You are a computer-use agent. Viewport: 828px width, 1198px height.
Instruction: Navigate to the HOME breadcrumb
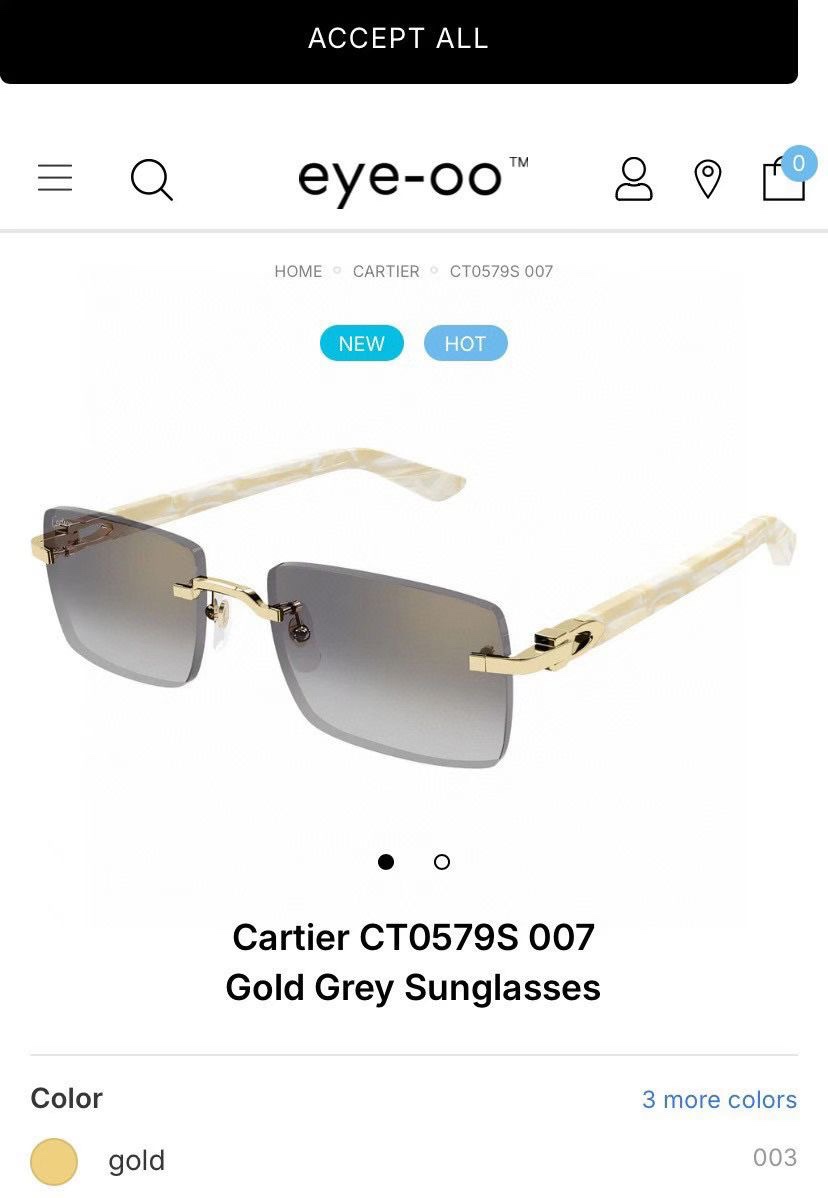pyautogui.click(x=297, y=271)
